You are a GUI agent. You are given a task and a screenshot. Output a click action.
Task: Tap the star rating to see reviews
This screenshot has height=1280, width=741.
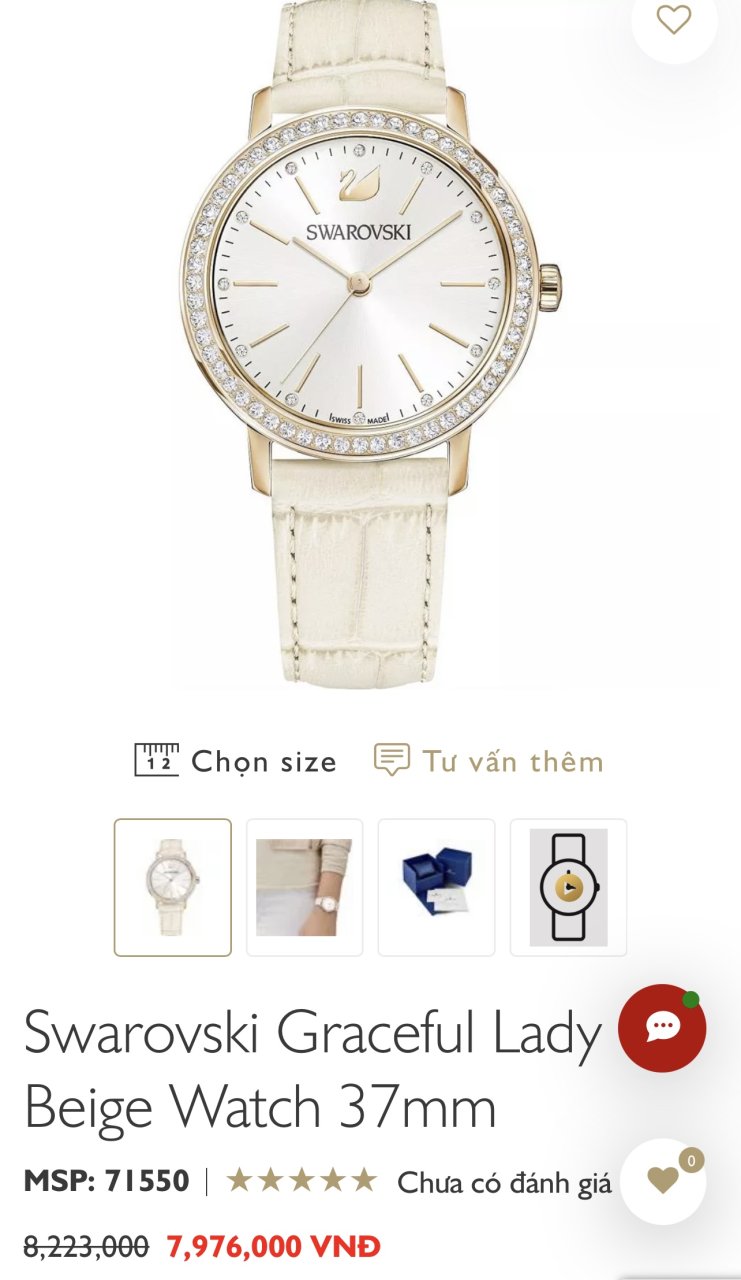click(x=301, y=1181)
